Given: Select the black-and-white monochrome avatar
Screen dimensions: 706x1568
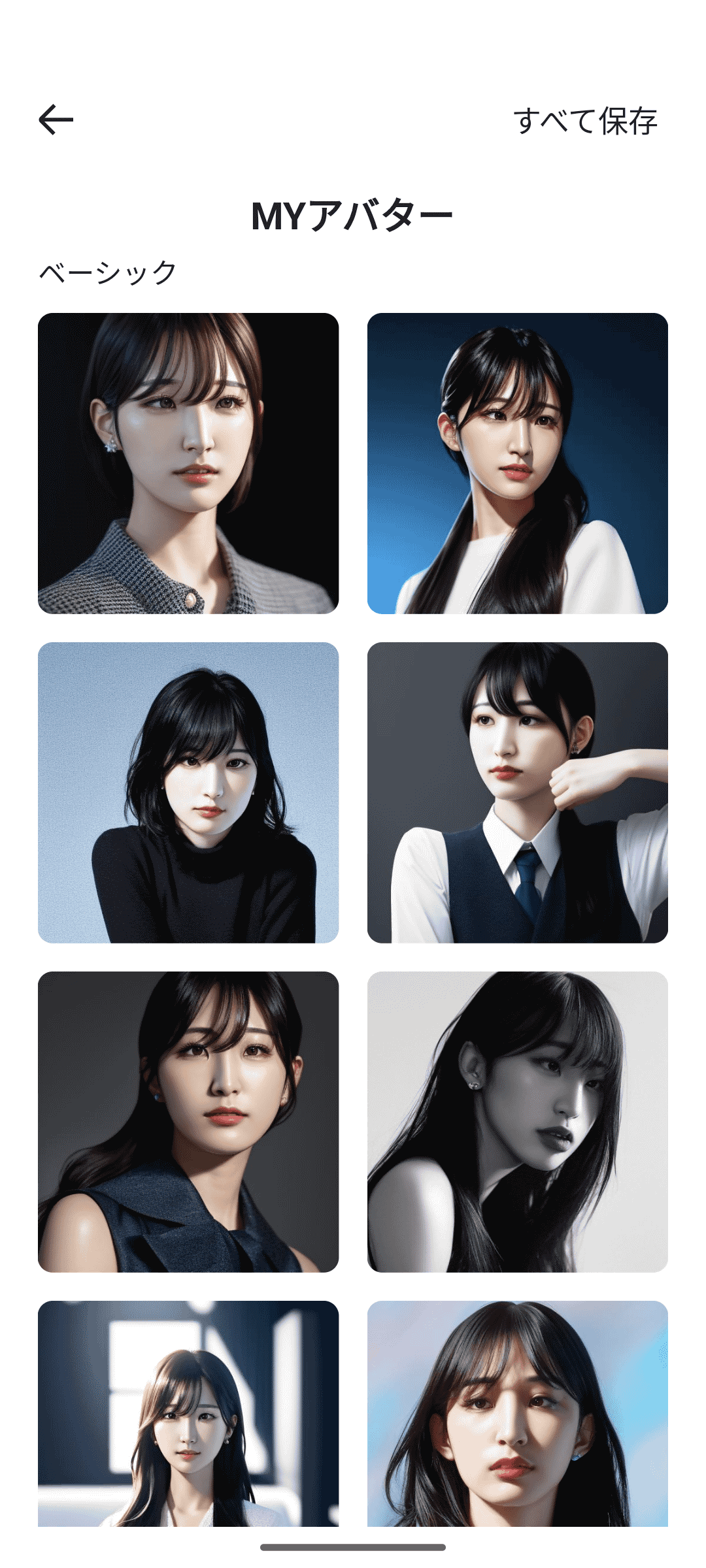Looking at the screenshot, I should [518, 1122].
